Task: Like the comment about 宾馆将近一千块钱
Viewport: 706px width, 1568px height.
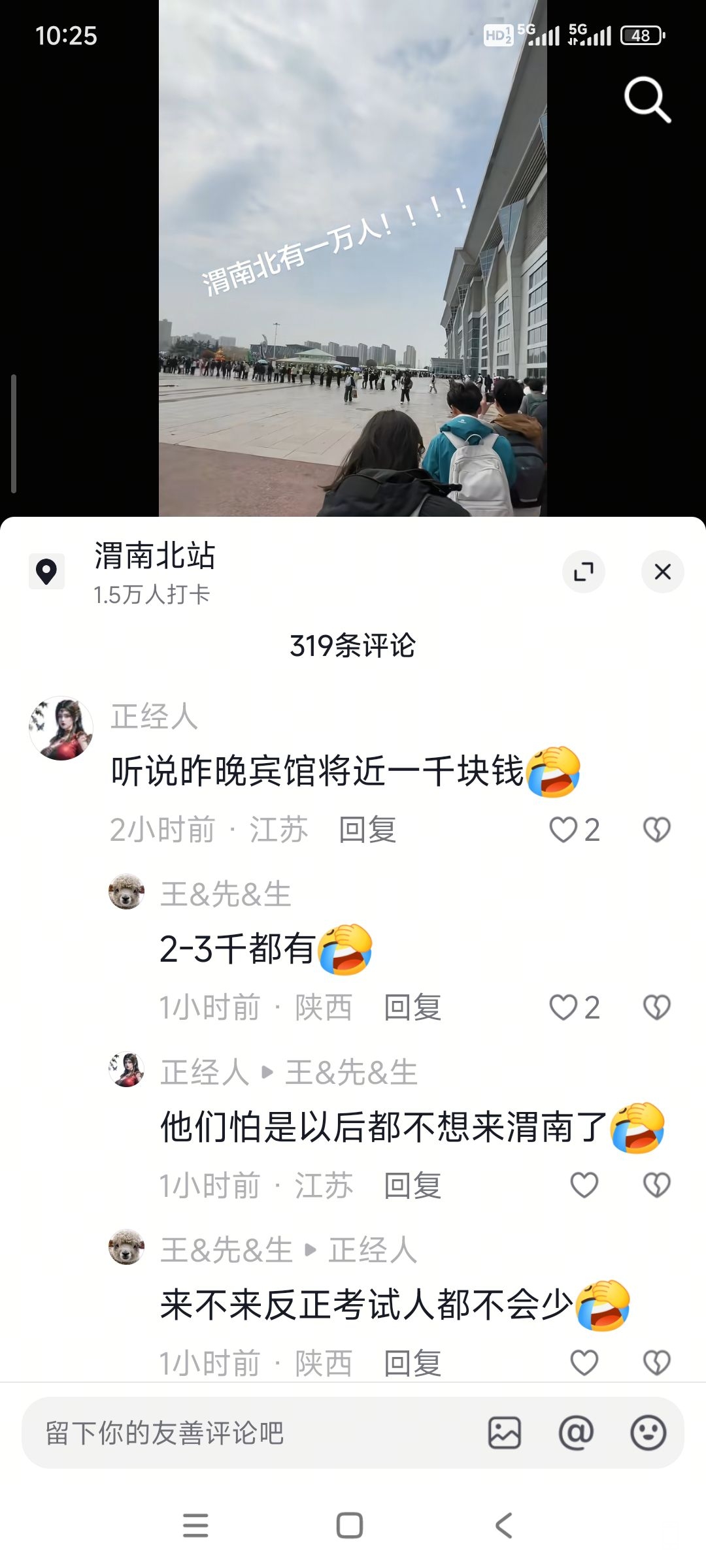Action: coord(563,830)
